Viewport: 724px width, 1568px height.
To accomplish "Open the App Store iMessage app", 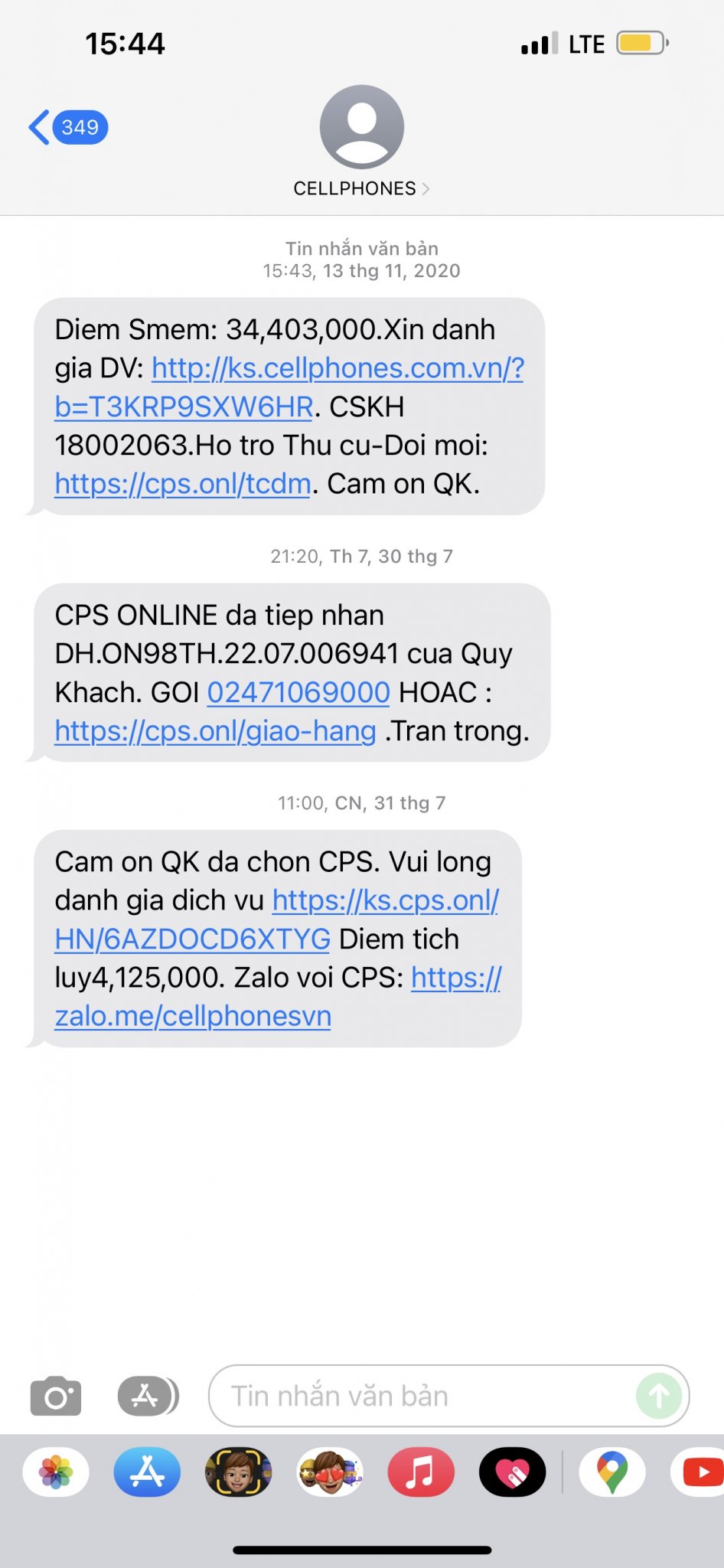I will pyautogui.click(x=147, y=1472).
